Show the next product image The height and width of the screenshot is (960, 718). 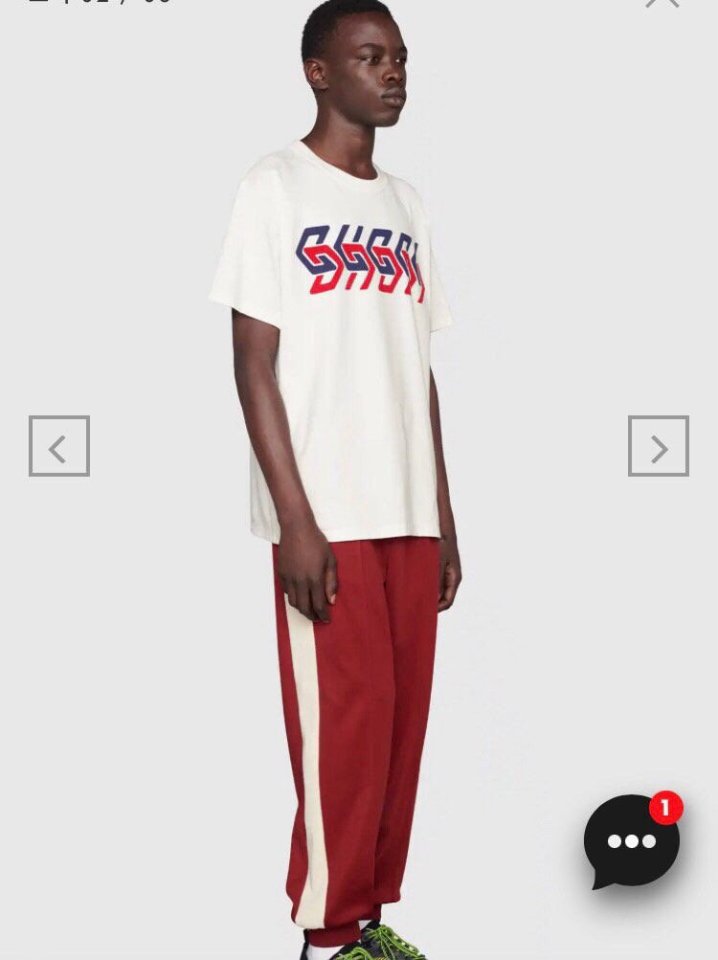pyautogui.click(x=658, y=446)
